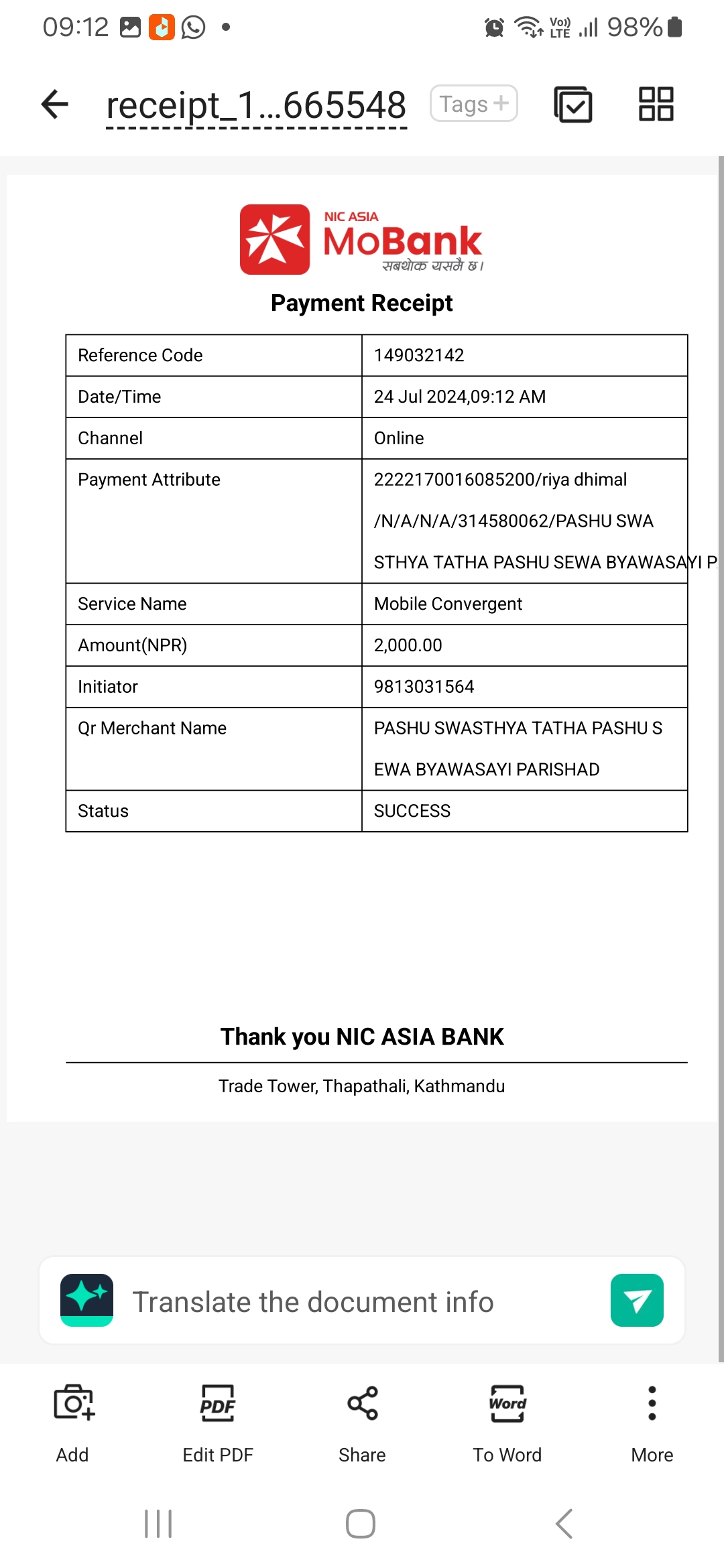The height and width of the screenshot is (1568, 724).
Task: Open the More options menu
Action: [x=652, y=1423]
